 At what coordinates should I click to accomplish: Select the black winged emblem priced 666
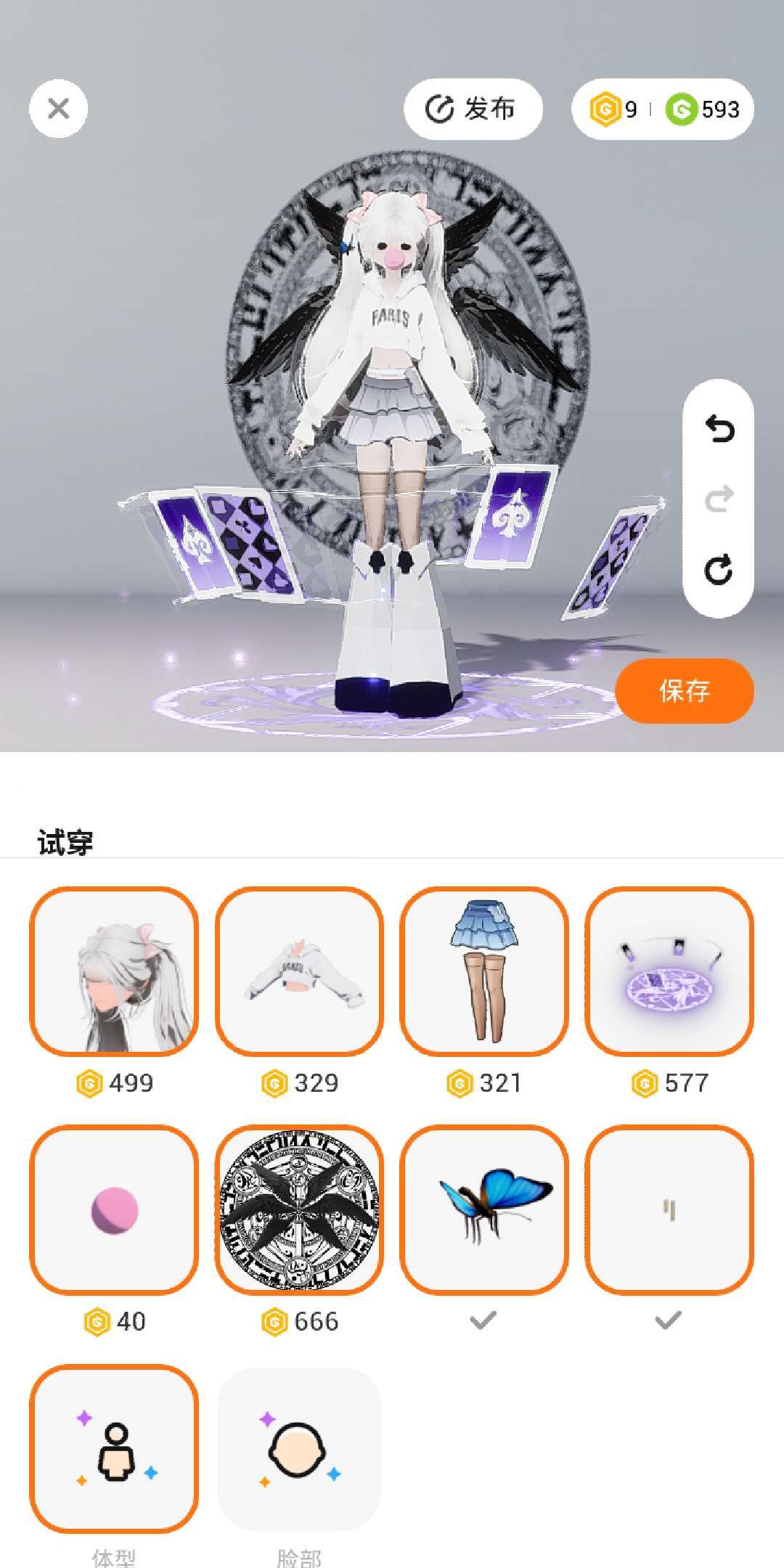pyautogui.click(x=299, y=1209)
